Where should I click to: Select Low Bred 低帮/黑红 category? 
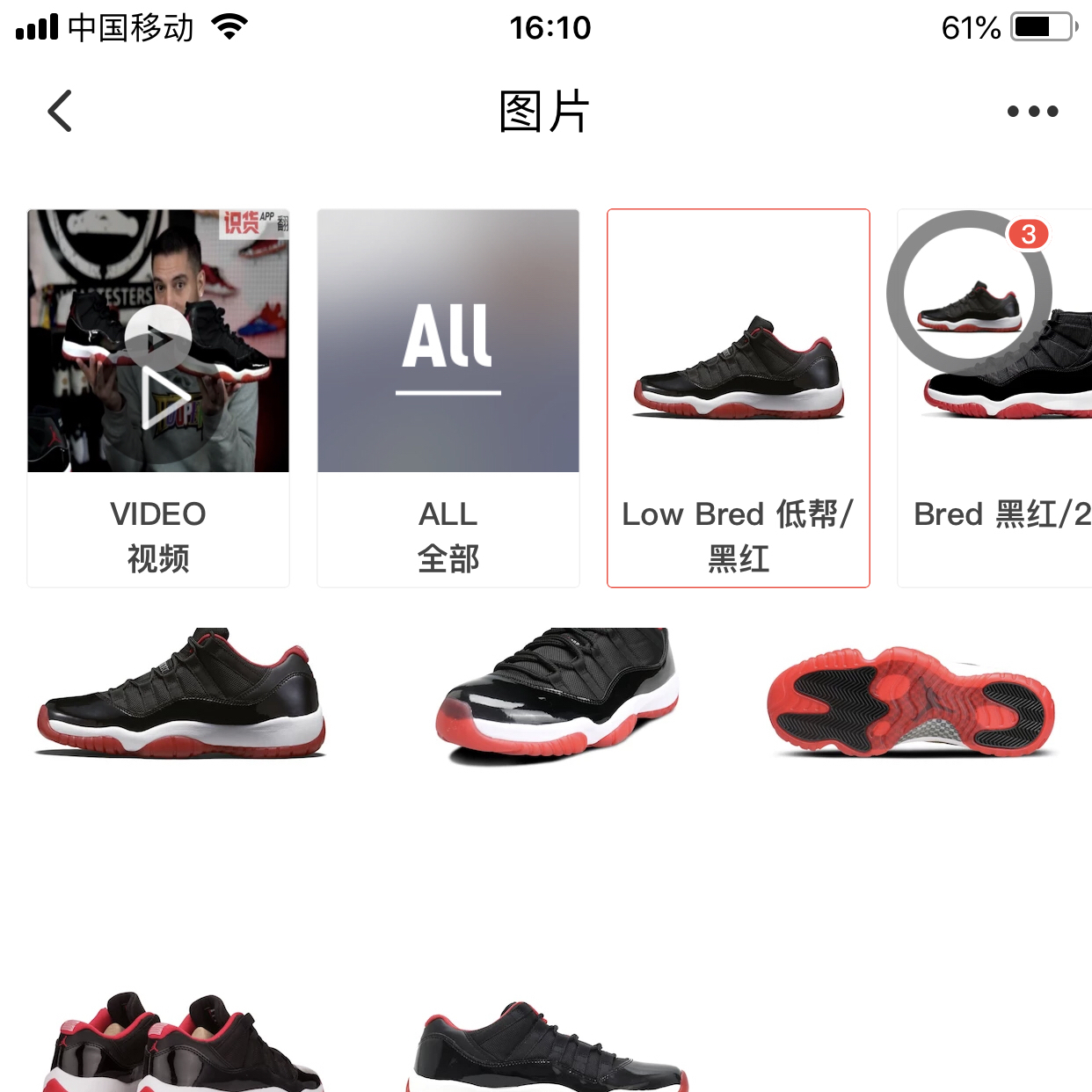point(738,397)
